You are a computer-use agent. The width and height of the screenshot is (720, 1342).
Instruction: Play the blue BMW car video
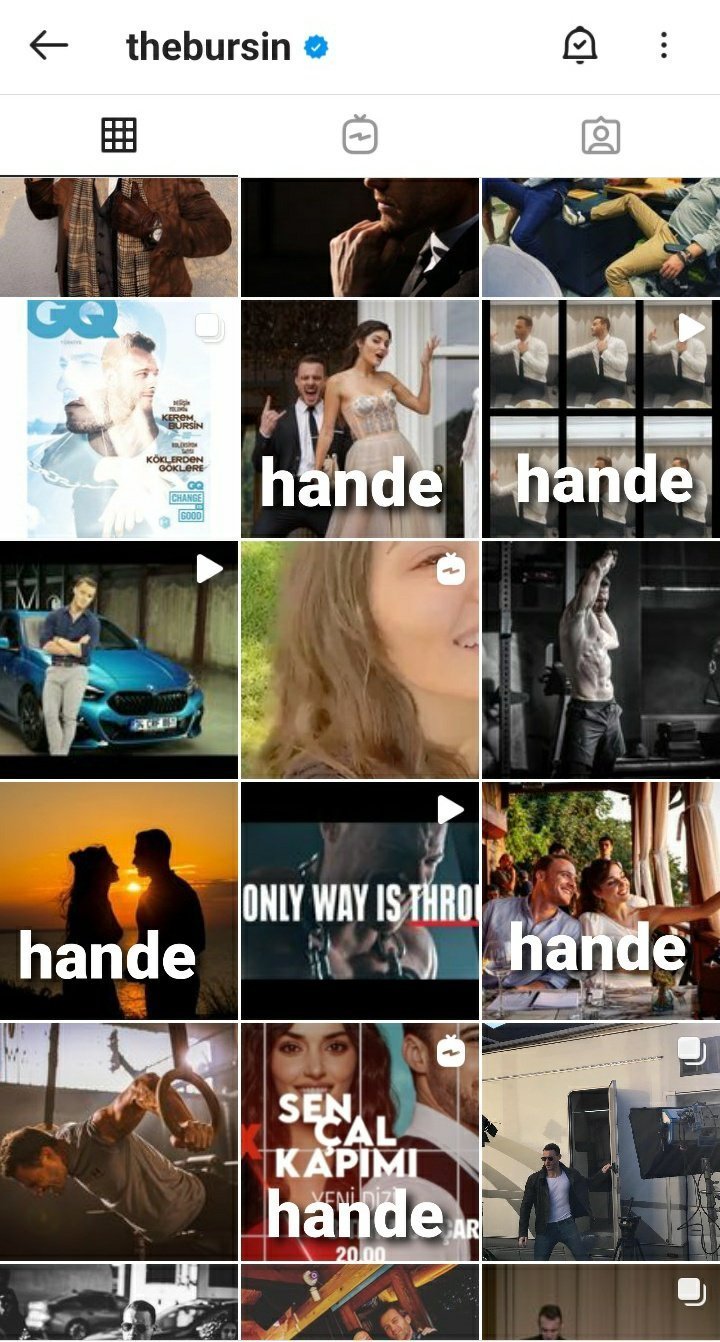pyautogui.click(x=119, y=660)
